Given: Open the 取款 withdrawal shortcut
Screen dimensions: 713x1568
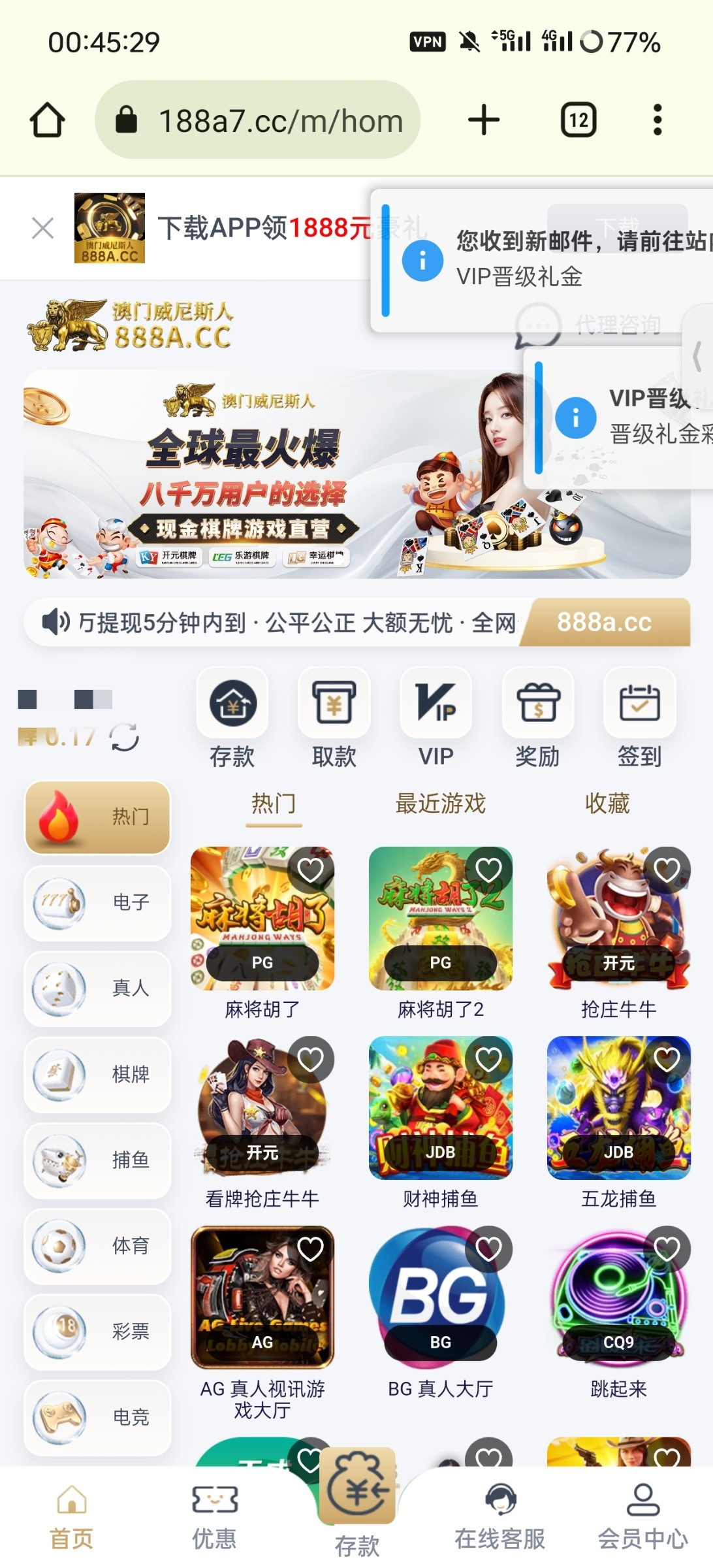Looking at the screenshot, I should click(x=334, y=704).
